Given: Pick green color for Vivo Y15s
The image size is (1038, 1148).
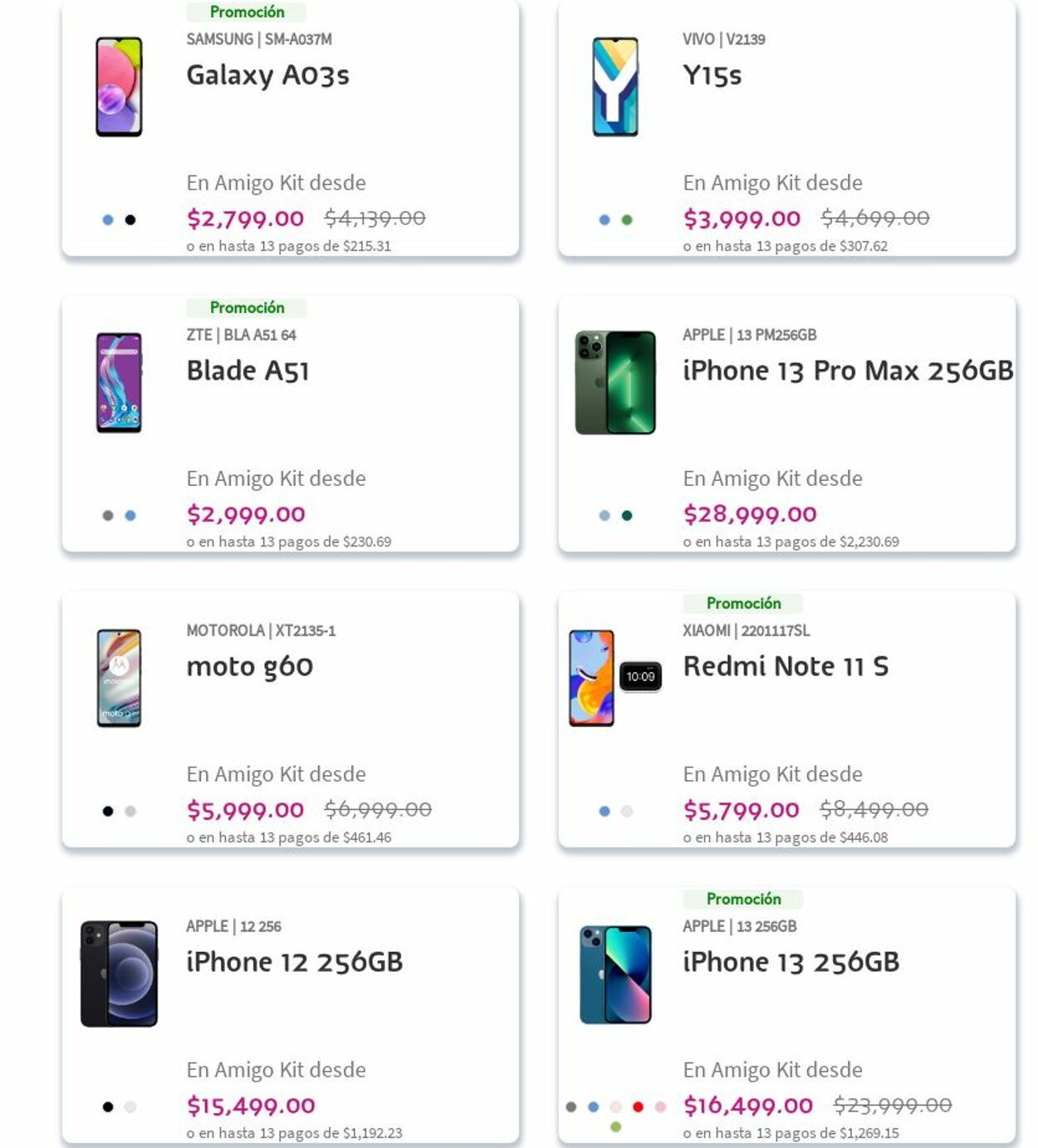Looking at the screenshot, I should (627, 220).
